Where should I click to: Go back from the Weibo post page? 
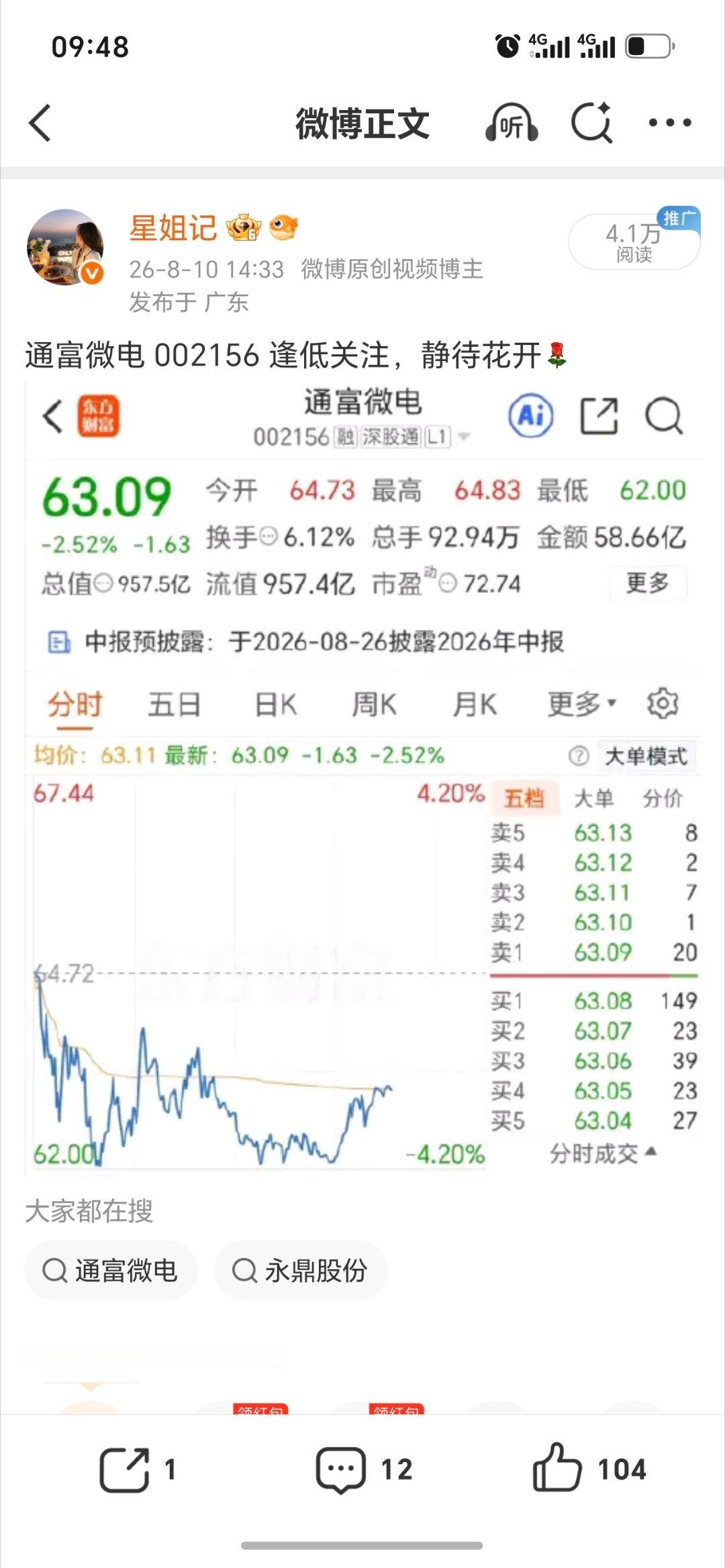[40, 123]
